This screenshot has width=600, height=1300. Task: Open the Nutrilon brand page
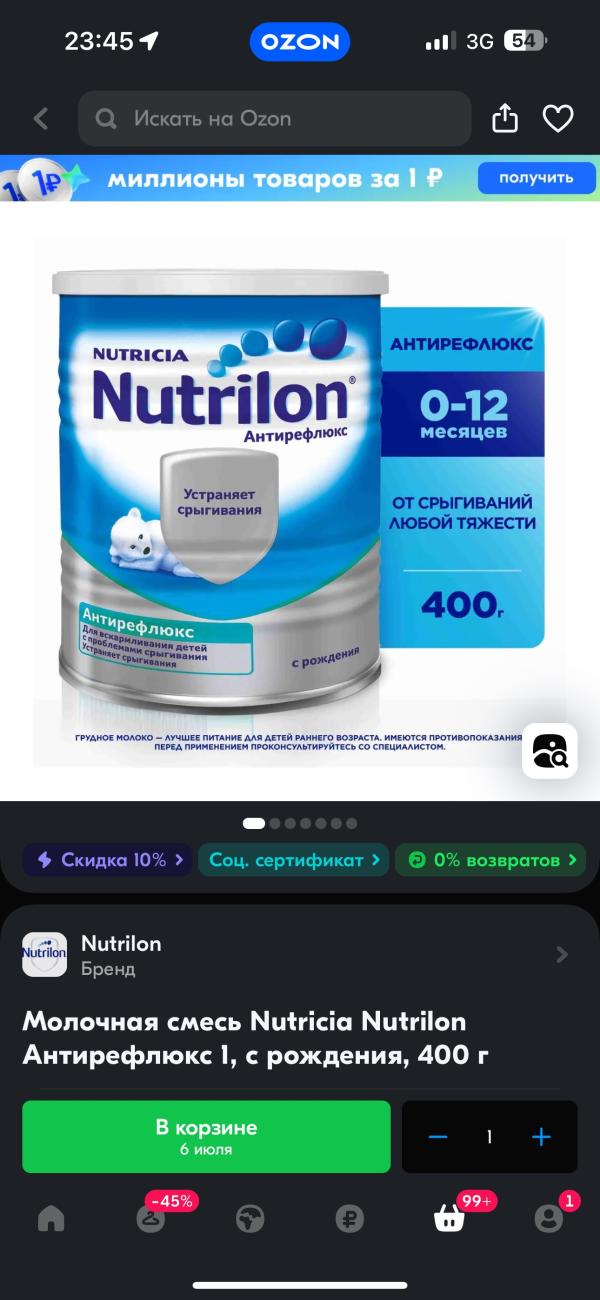(300, 955)
